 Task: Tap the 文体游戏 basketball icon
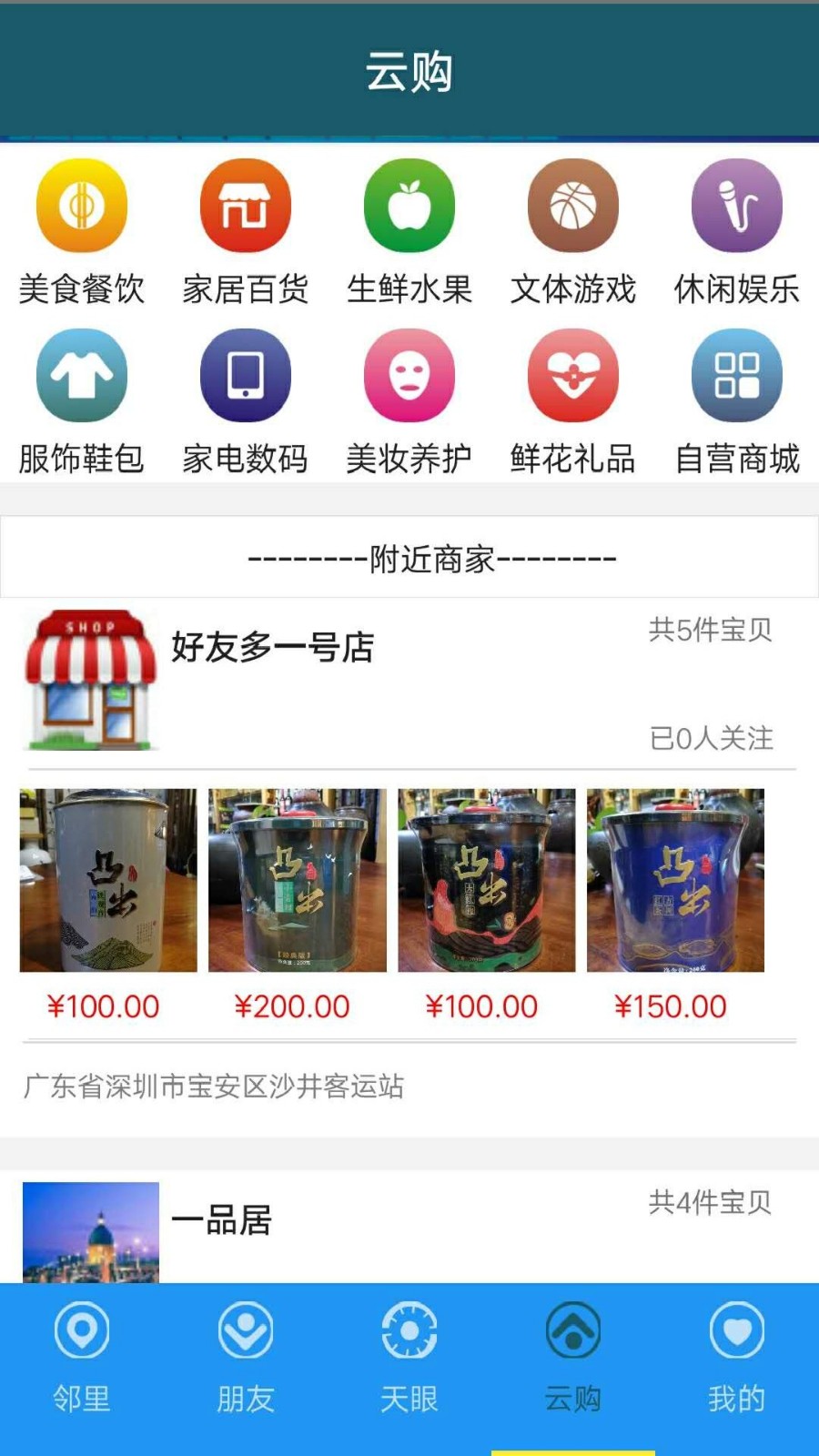571,206
